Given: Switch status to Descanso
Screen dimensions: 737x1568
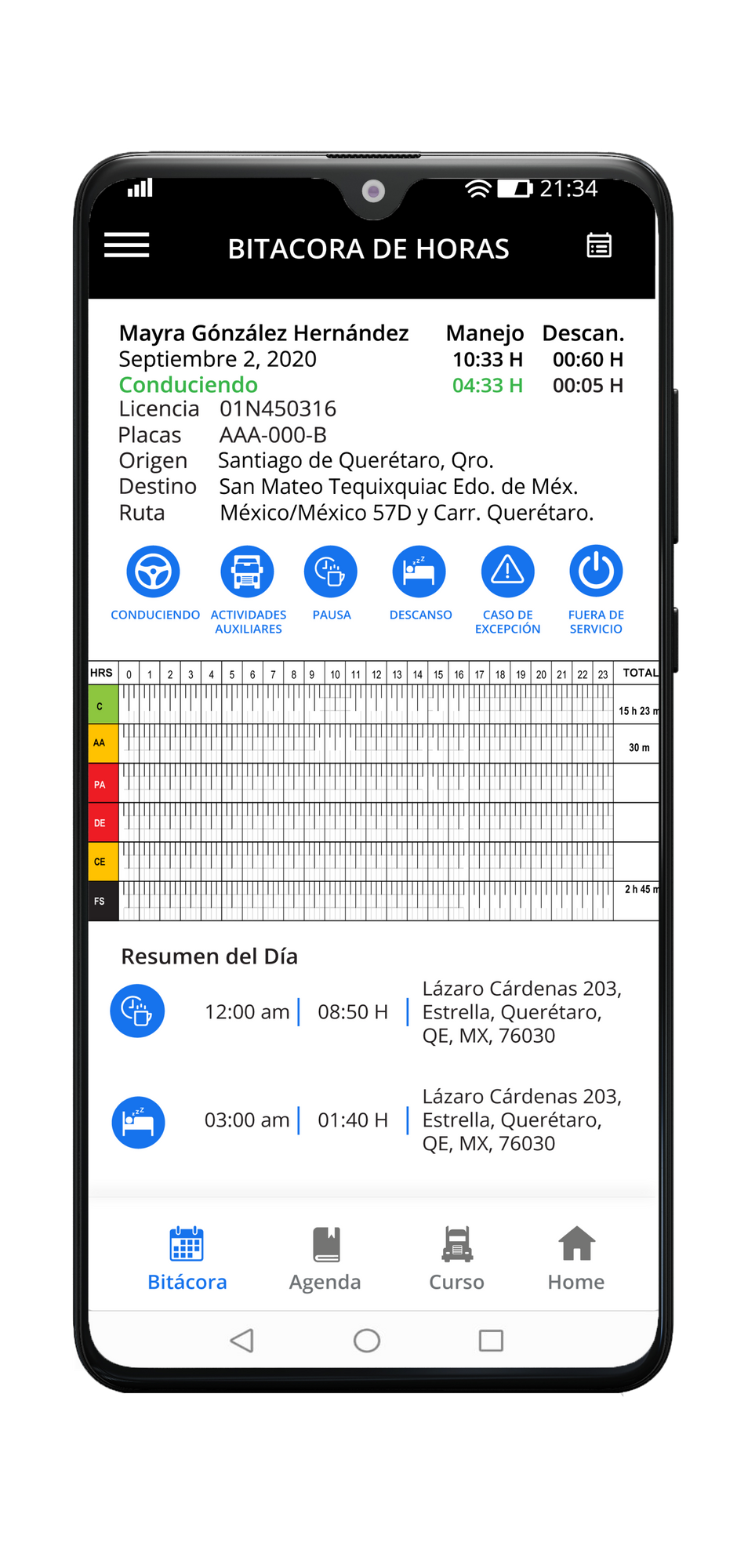Looking at the screenshot, I should [x=419, y=572].
